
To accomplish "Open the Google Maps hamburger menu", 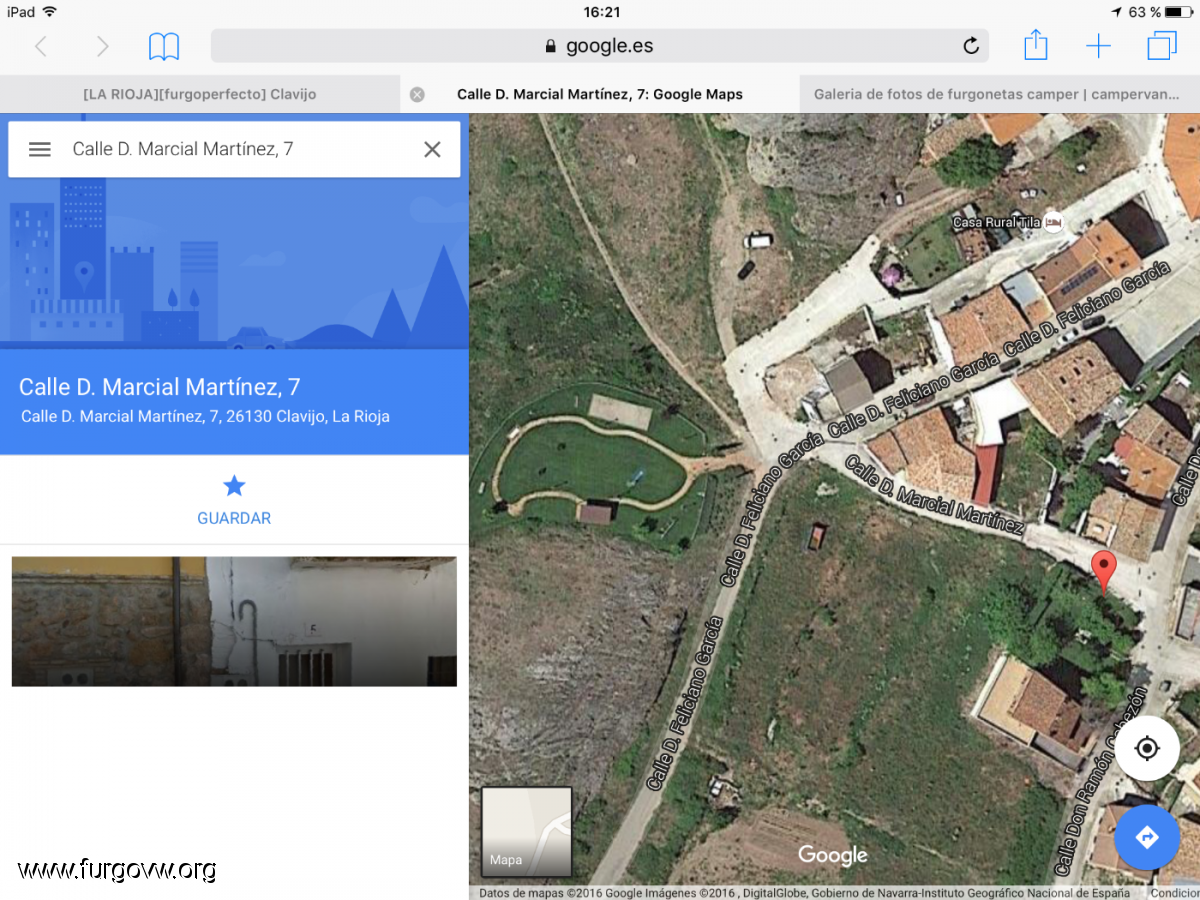I will (40, 149).
